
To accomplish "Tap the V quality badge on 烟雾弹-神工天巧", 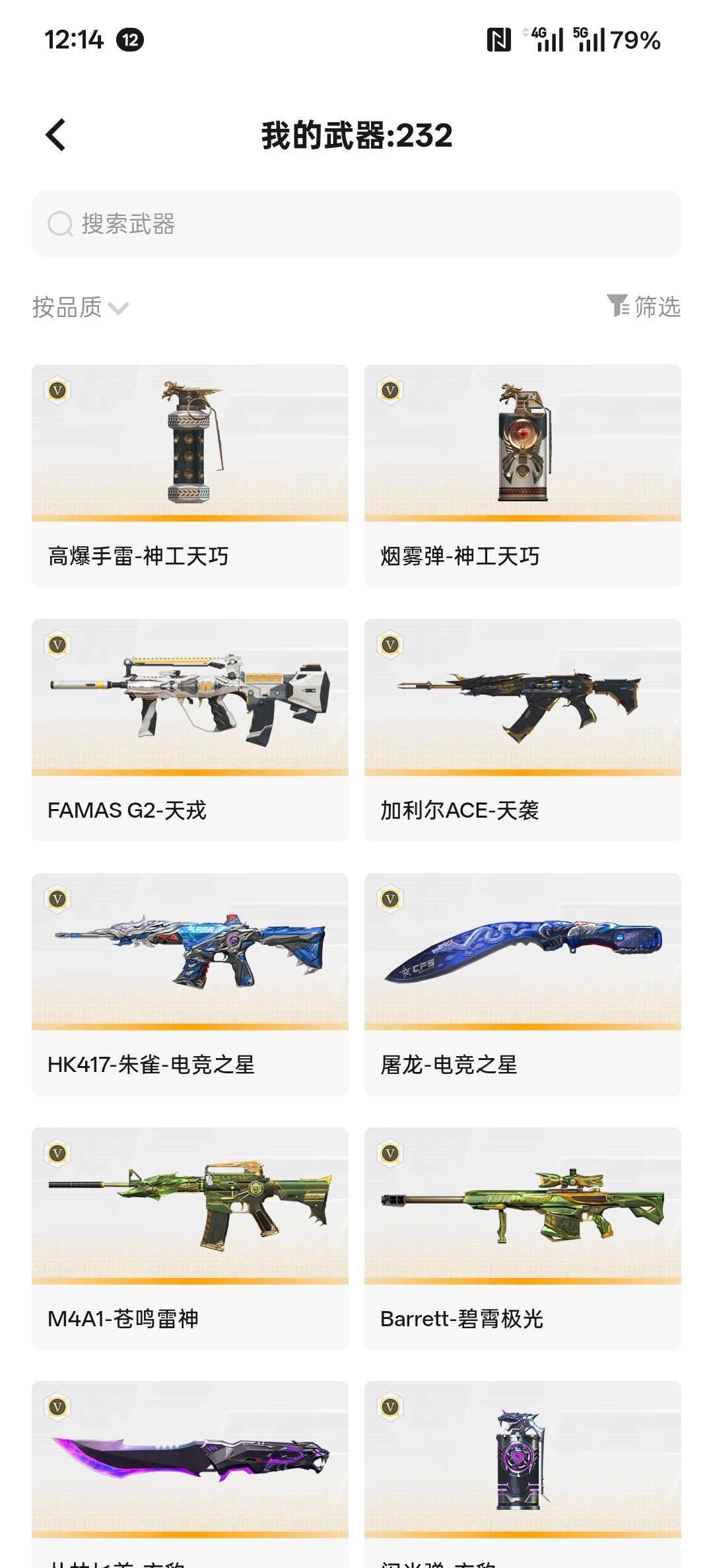I will point(391,391).
